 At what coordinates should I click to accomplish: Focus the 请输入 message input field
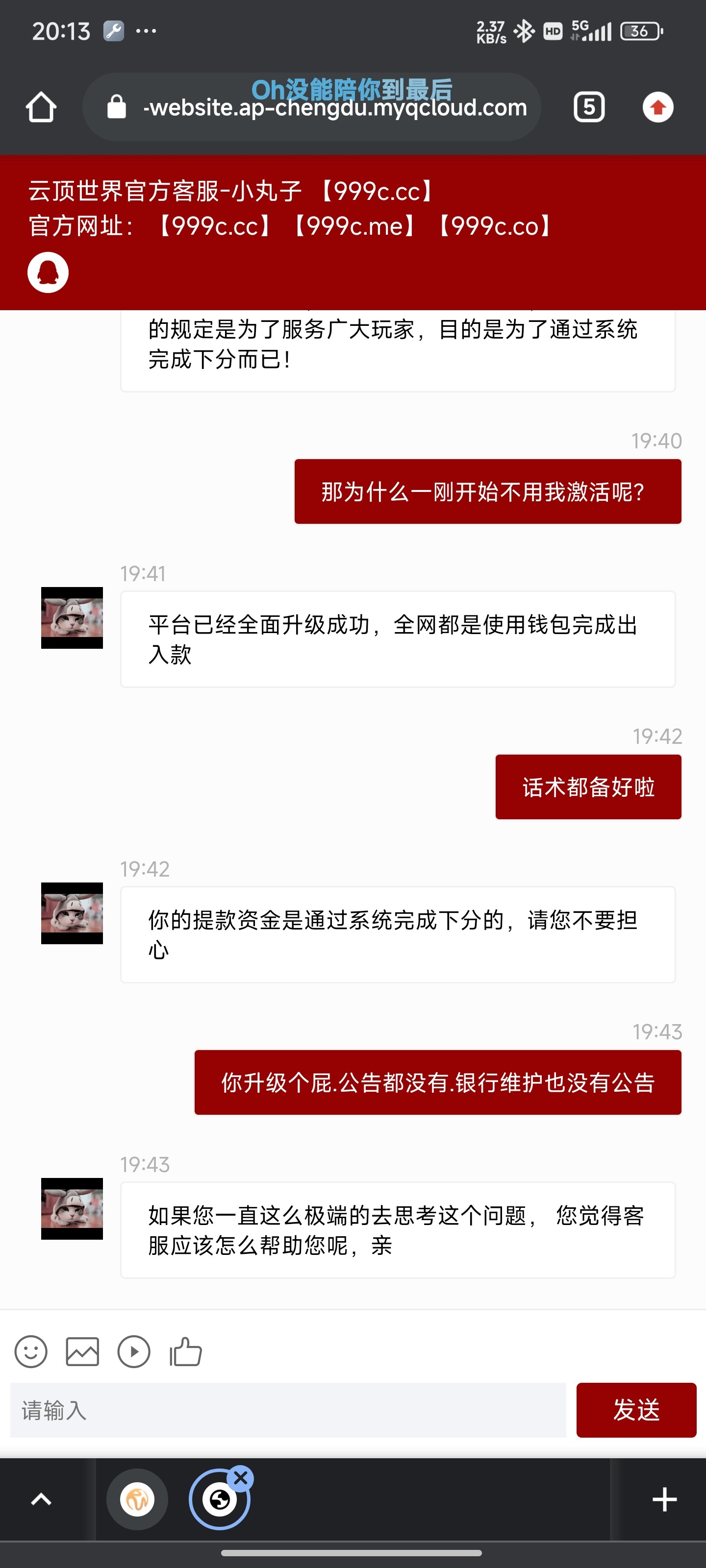[287, 1410]
